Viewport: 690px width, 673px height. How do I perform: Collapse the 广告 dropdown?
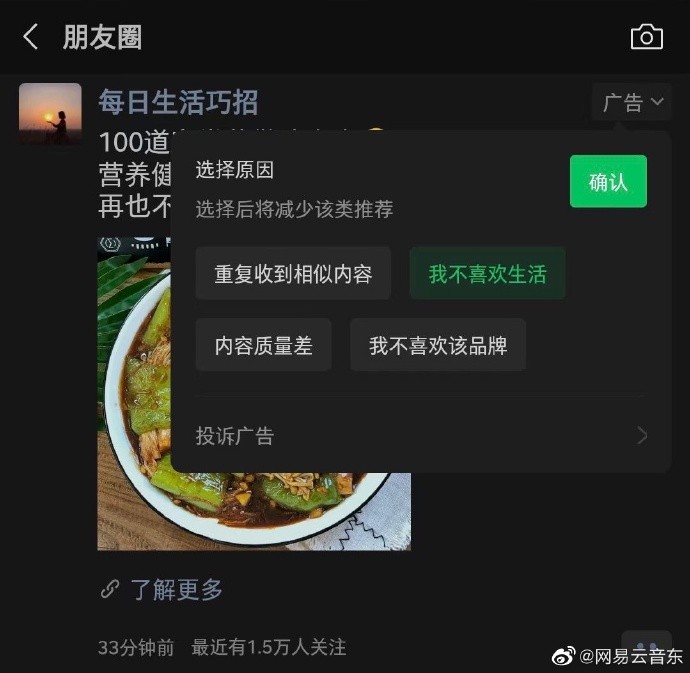(632, 102)
